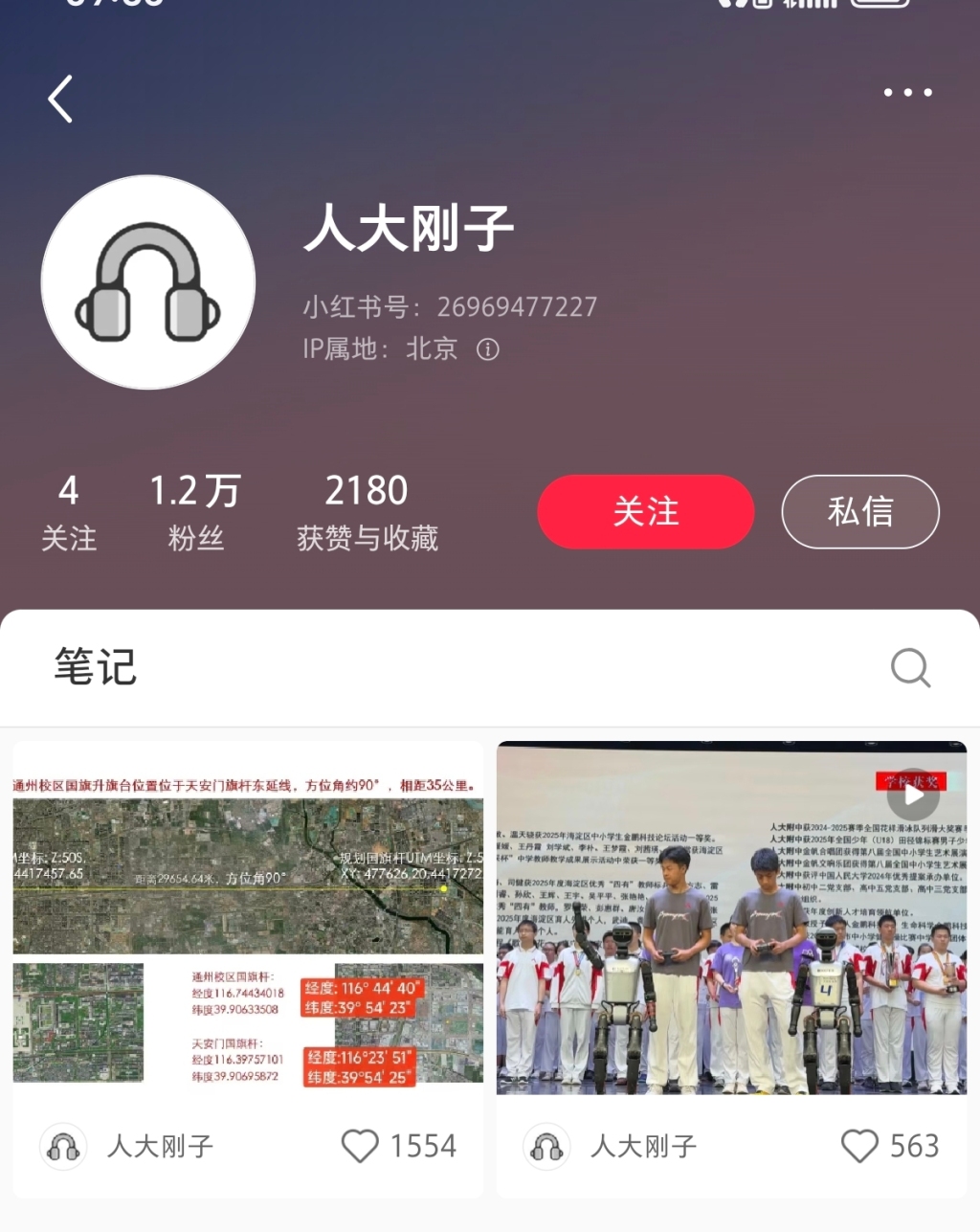Open the 1.2万 粉丝 followers list

pos(195,512)
